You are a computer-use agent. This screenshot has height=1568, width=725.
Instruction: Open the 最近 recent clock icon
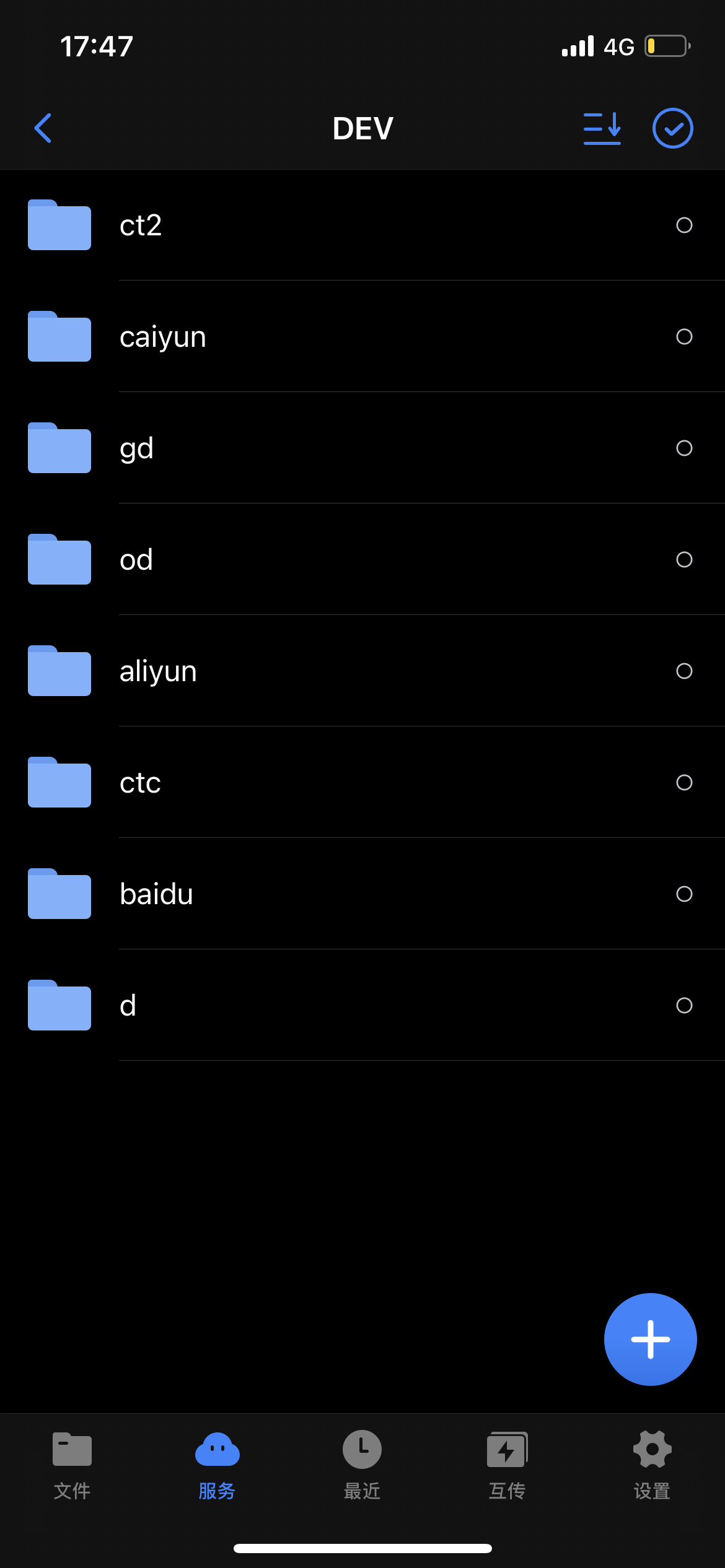click(362, 1449)
